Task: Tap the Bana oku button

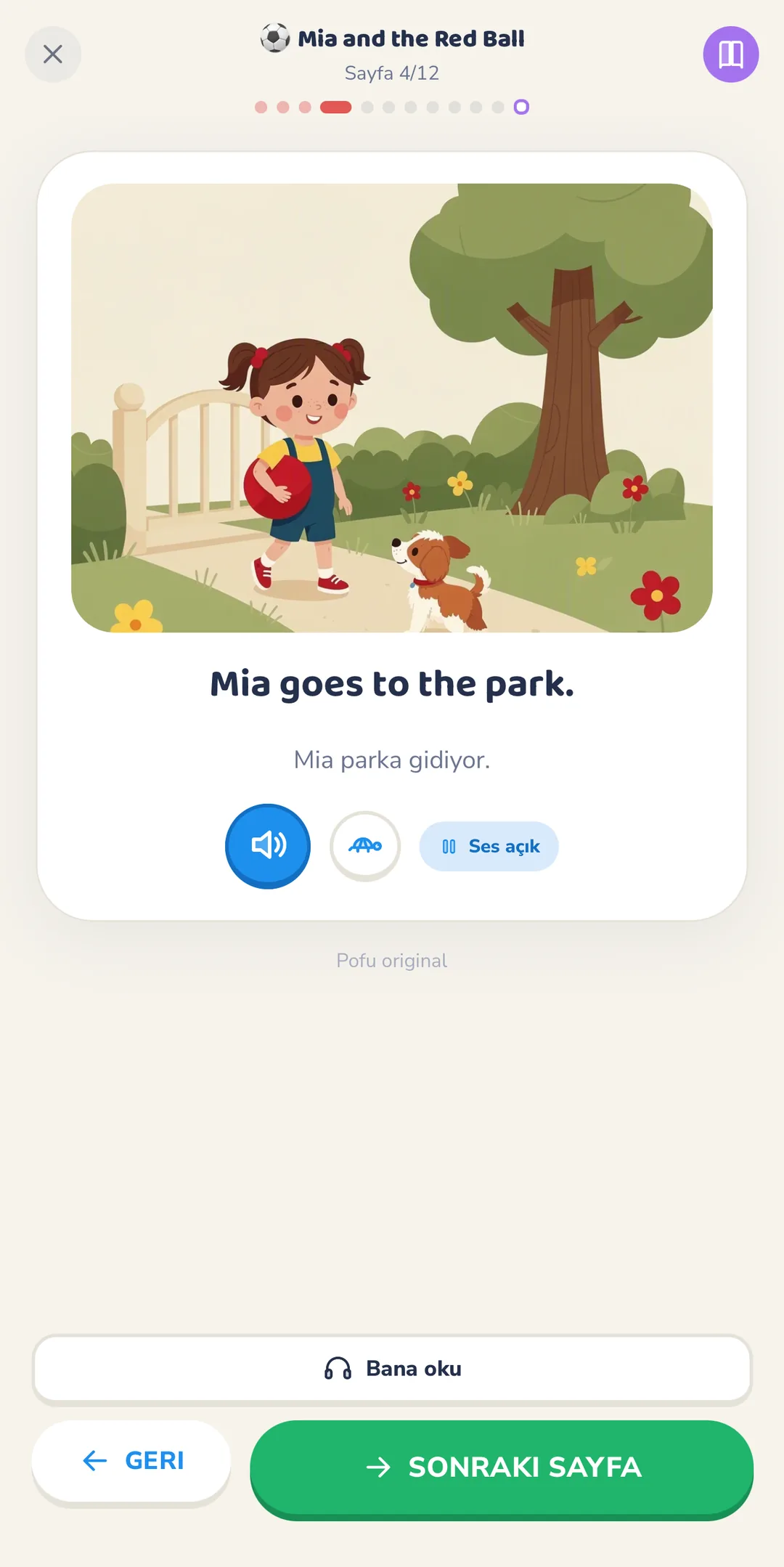Action: [x=392, y=1369]
